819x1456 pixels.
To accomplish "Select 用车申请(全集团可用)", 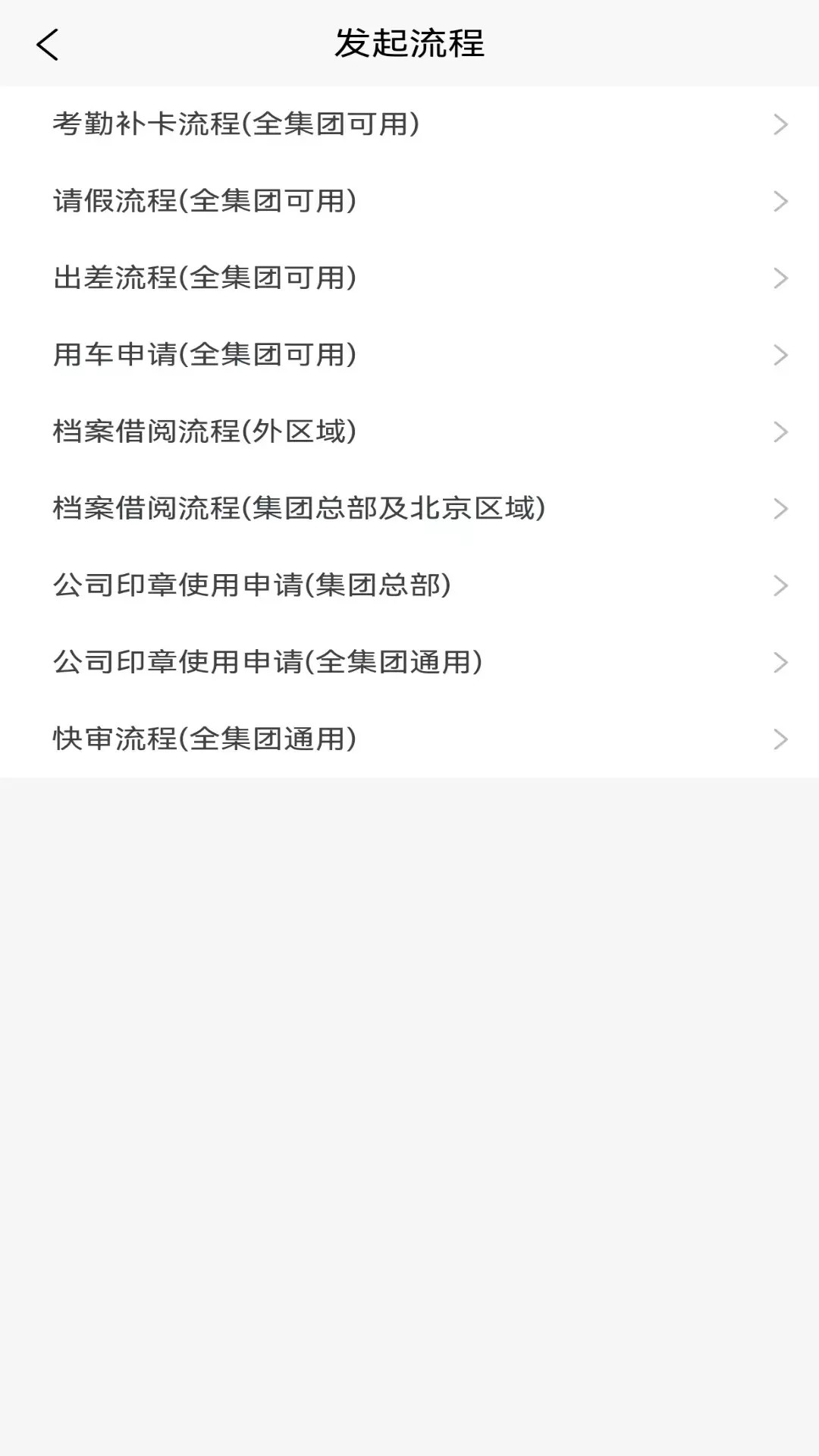I will pos(409,355).
